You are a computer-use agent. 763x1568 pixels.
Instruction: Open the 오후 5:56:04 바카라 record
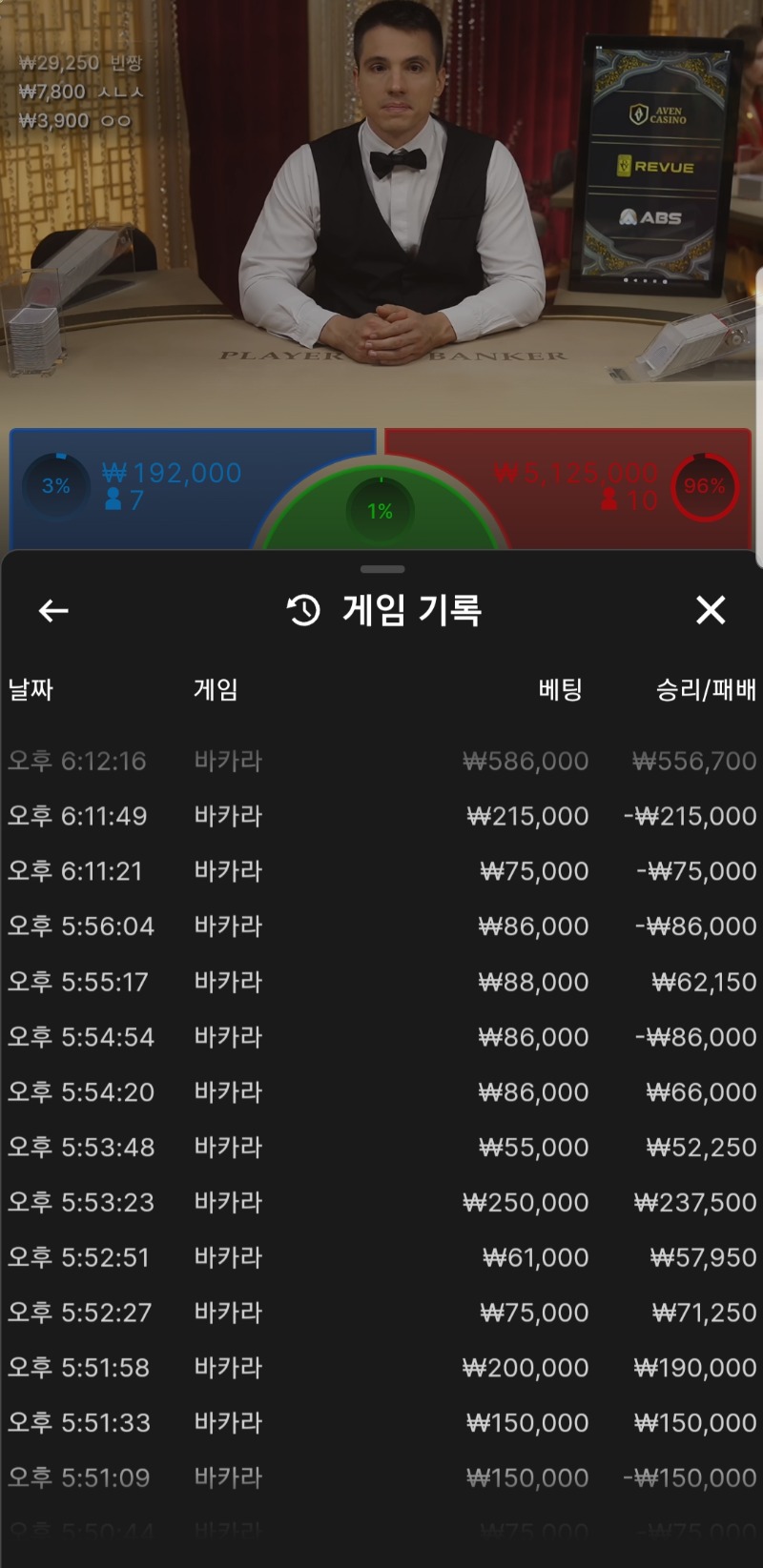pos(381,927)
